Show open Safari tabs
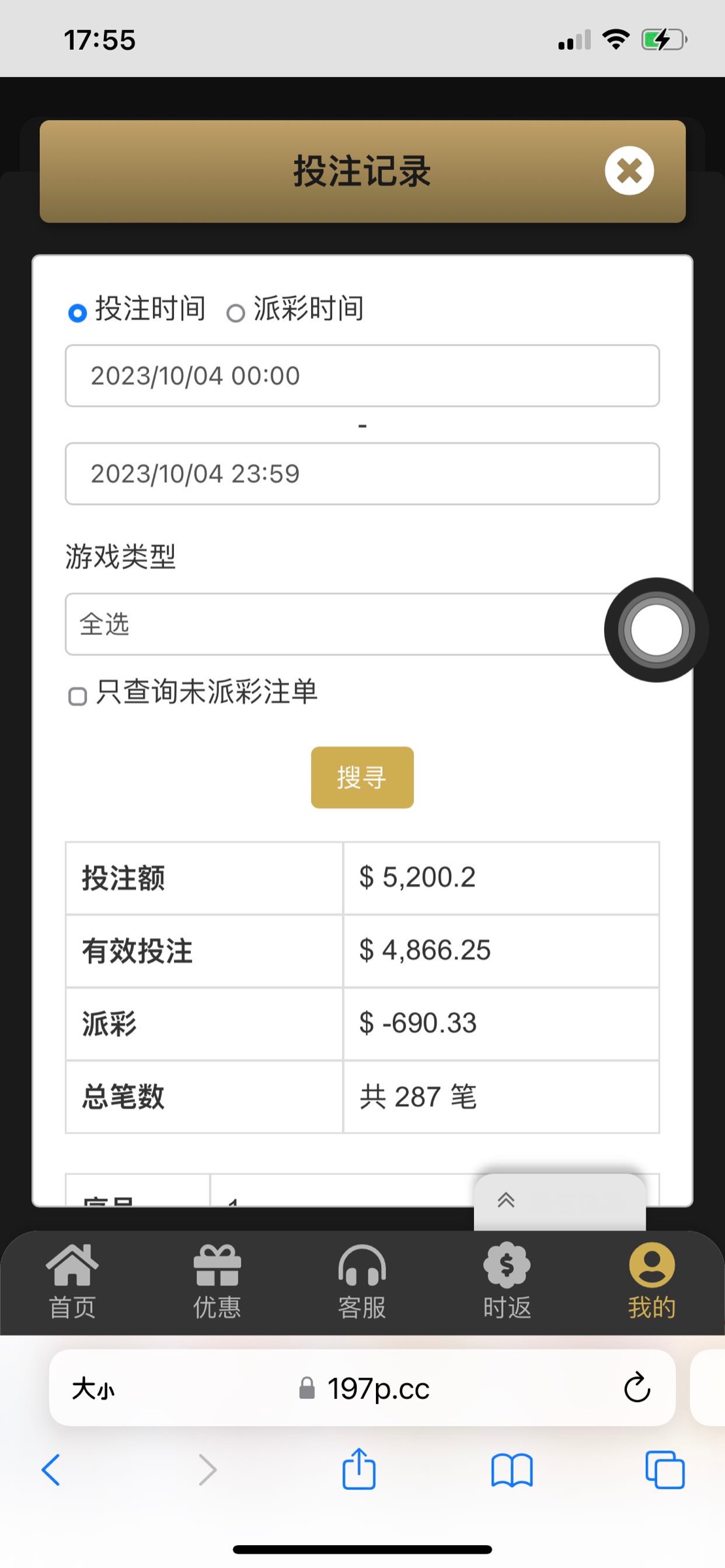Viewport: 725px width, 1568px height. (x=664, y=1470)
